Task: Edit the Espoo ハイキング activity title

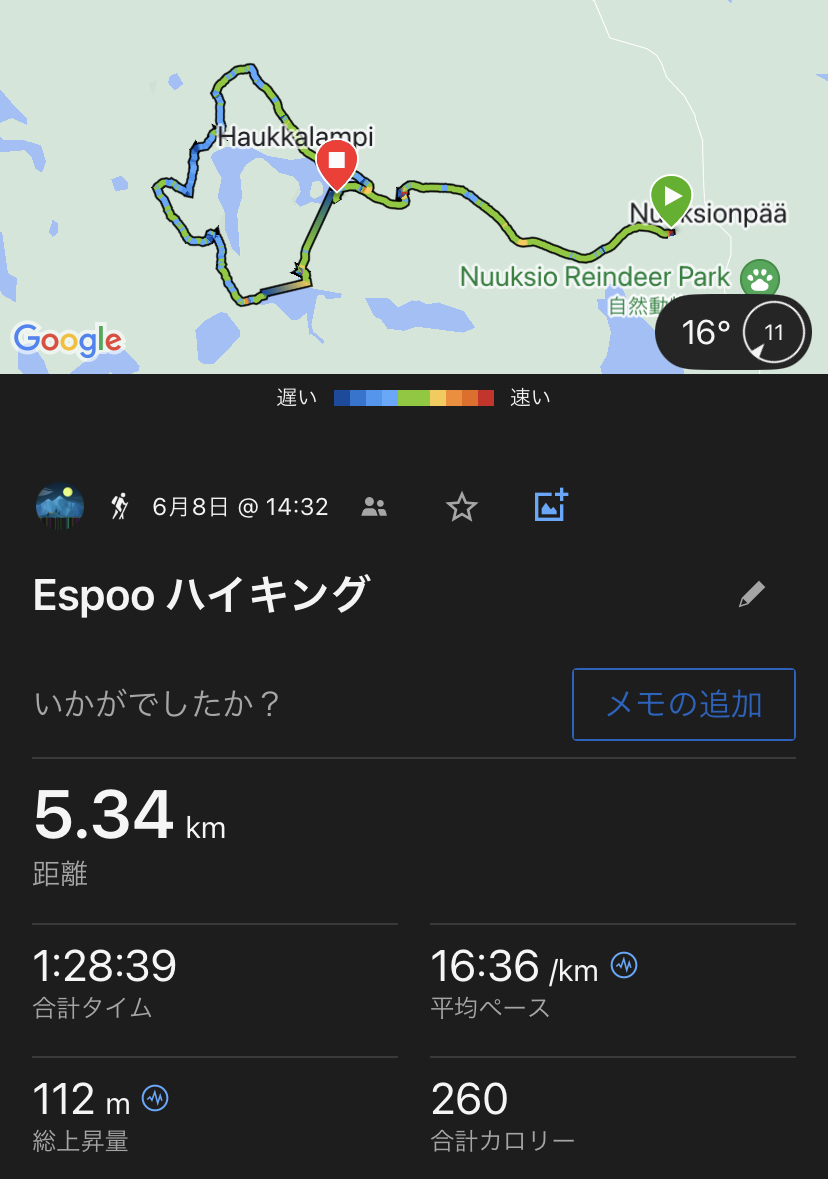Action: tap(751, 595)
